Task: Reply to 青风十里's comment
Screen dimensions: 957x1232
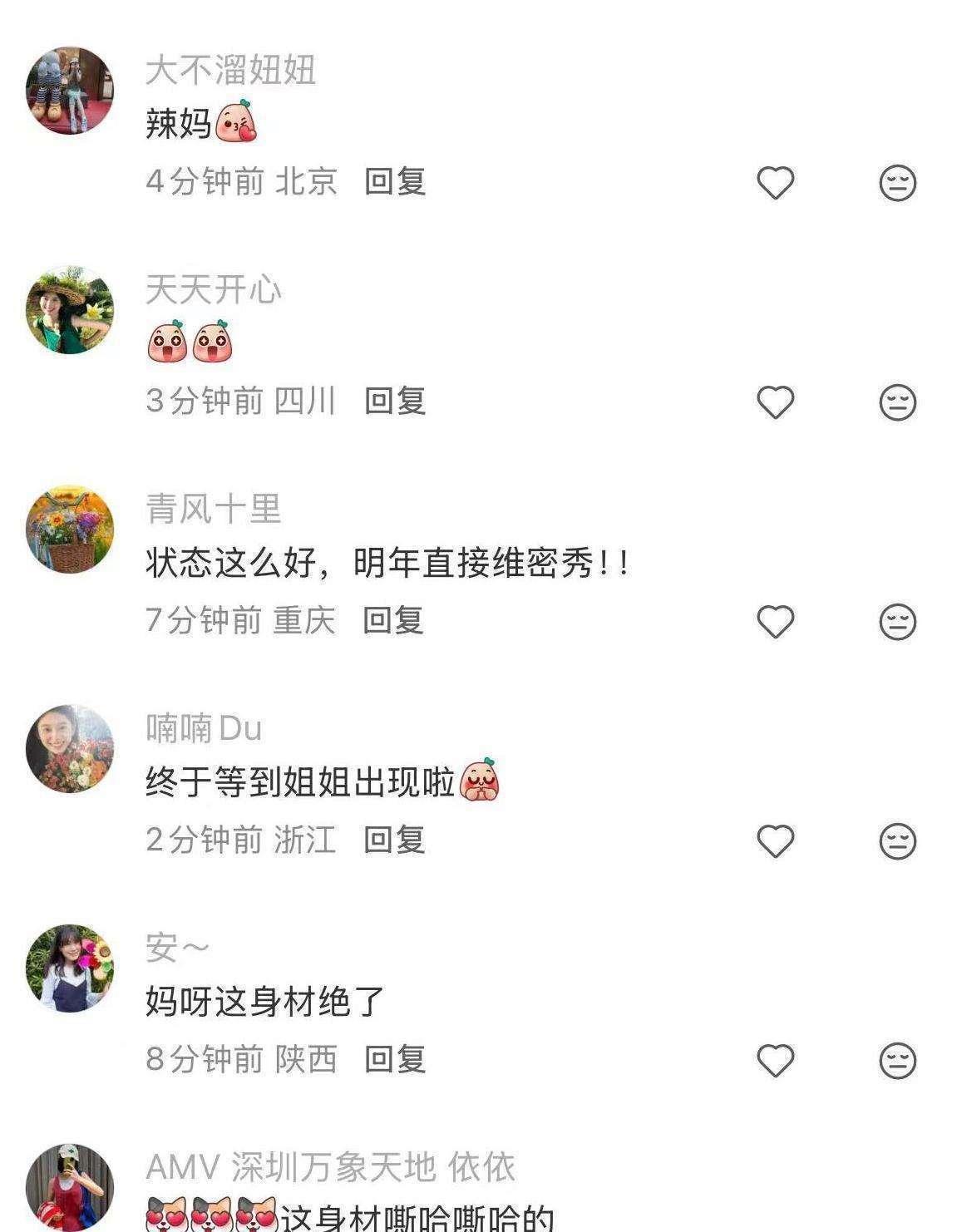Action: pos(393,620)
